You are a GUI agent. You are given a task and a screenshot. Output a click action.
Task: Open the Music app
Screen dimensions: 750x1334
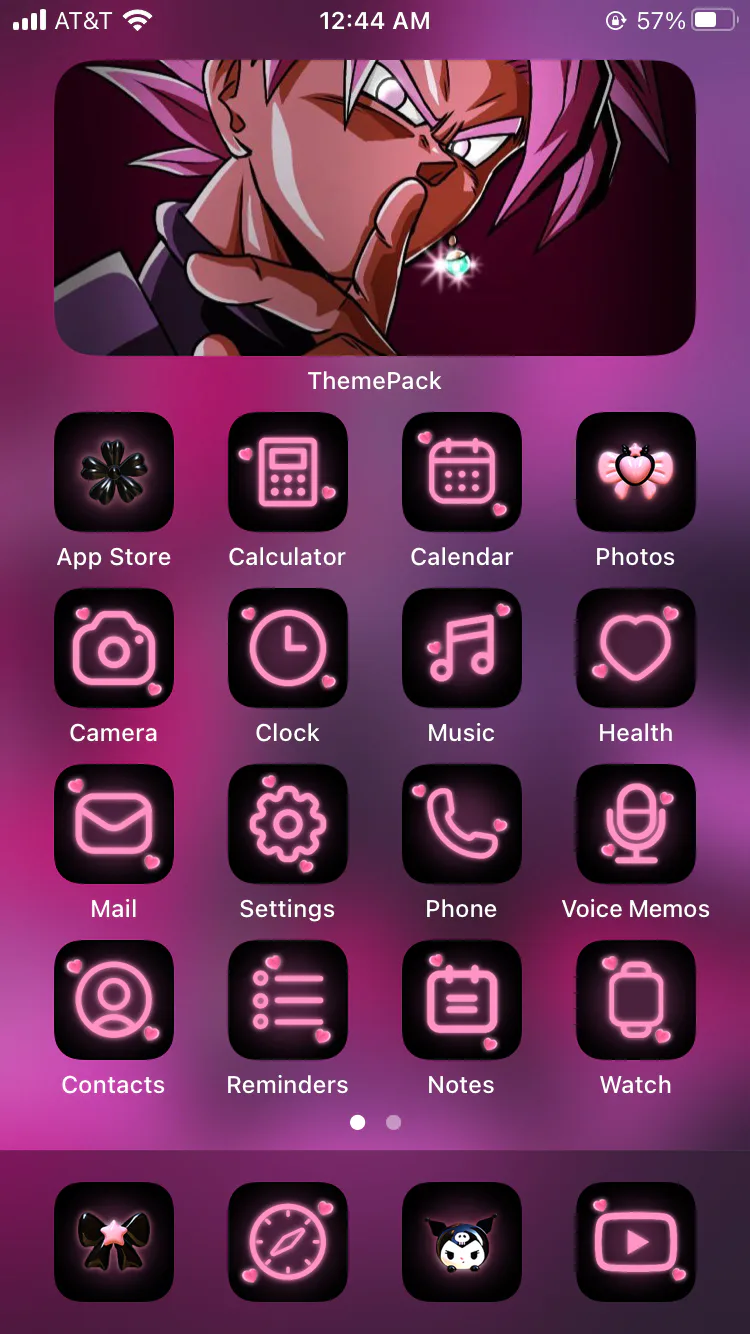462,648
